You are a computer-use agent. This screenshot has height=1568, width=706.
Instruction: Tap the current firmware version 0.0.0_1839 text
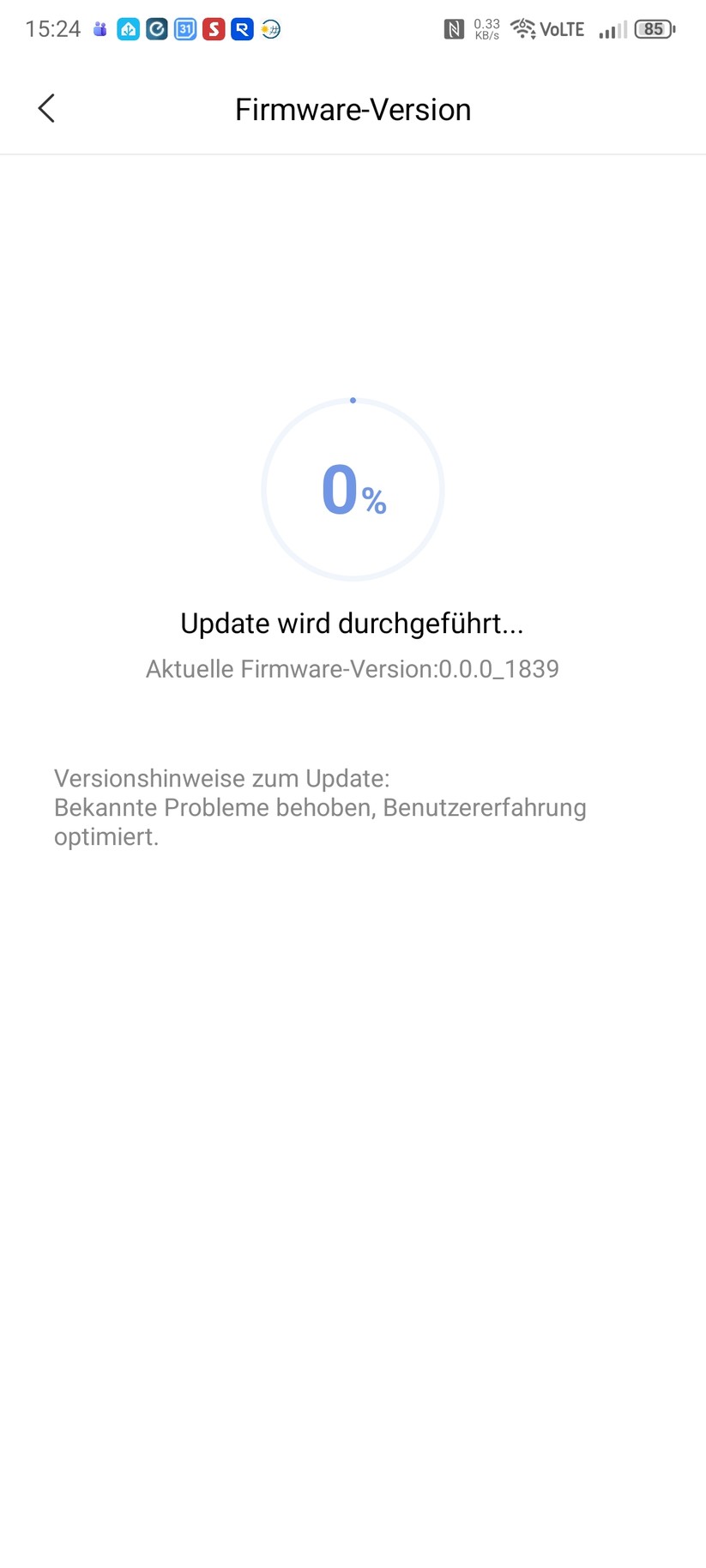[x=353, y=668]
